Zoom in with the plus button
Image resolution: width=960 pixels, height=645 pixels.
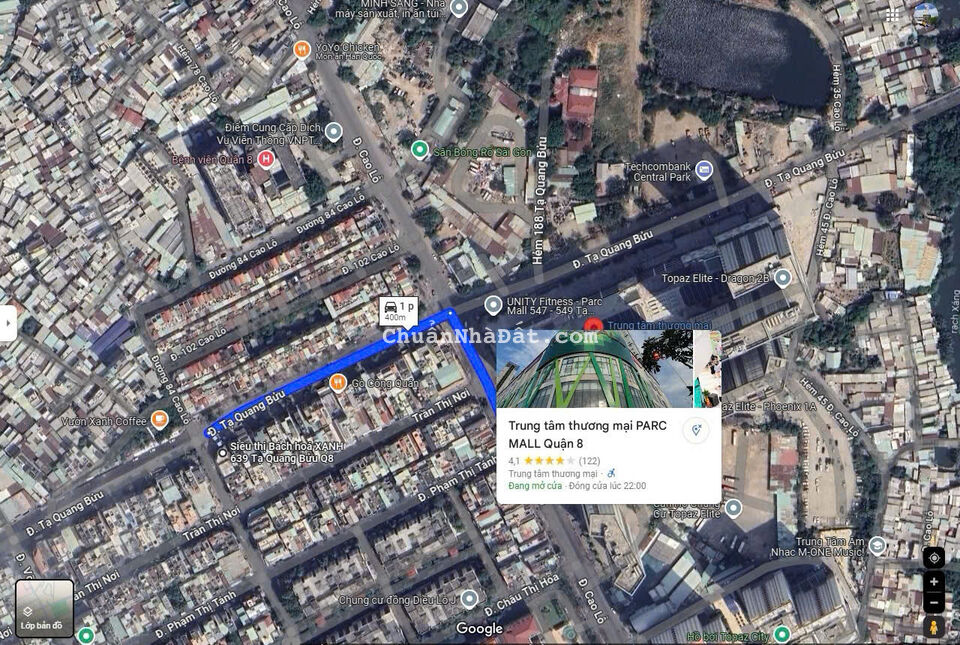coord(934,582)
